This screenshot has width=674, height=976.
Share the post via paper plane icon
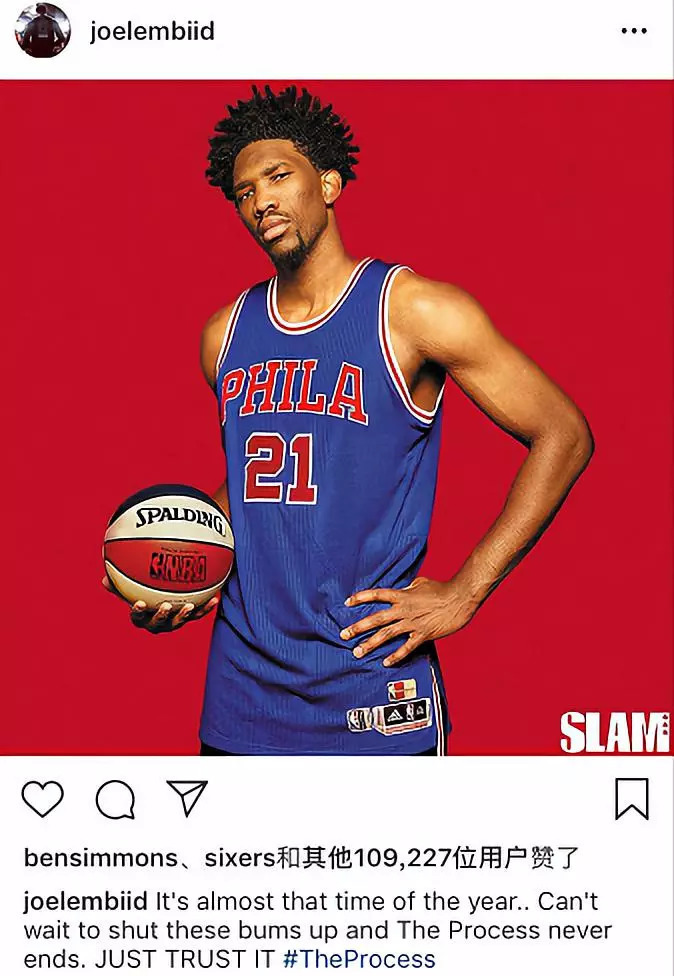click(186, 797)
